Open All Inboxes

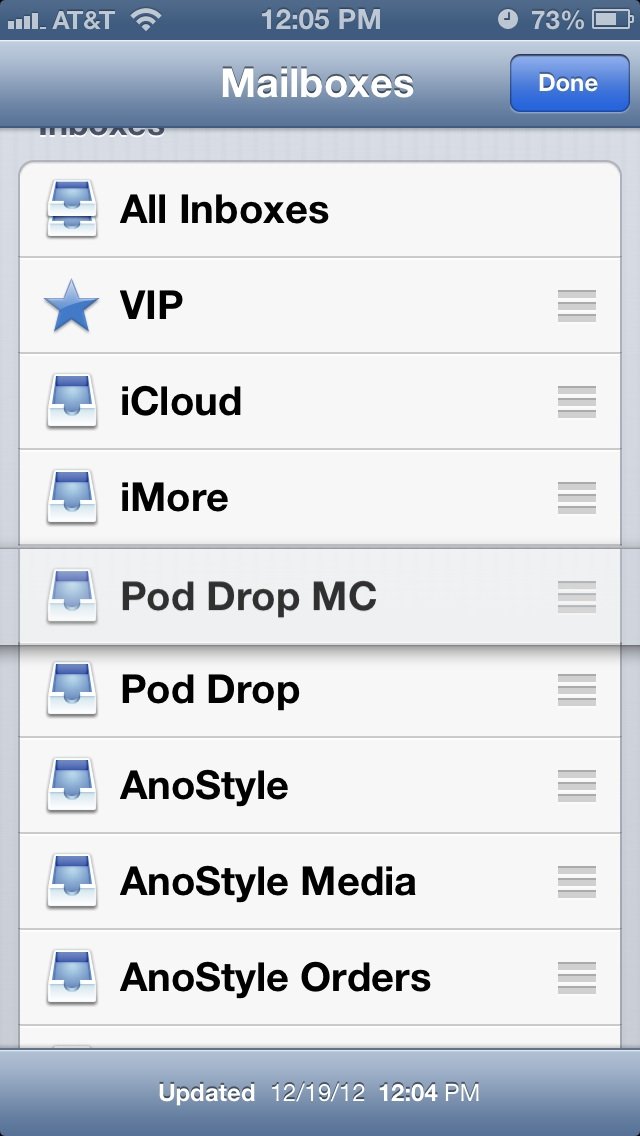[x=225, y=210]
